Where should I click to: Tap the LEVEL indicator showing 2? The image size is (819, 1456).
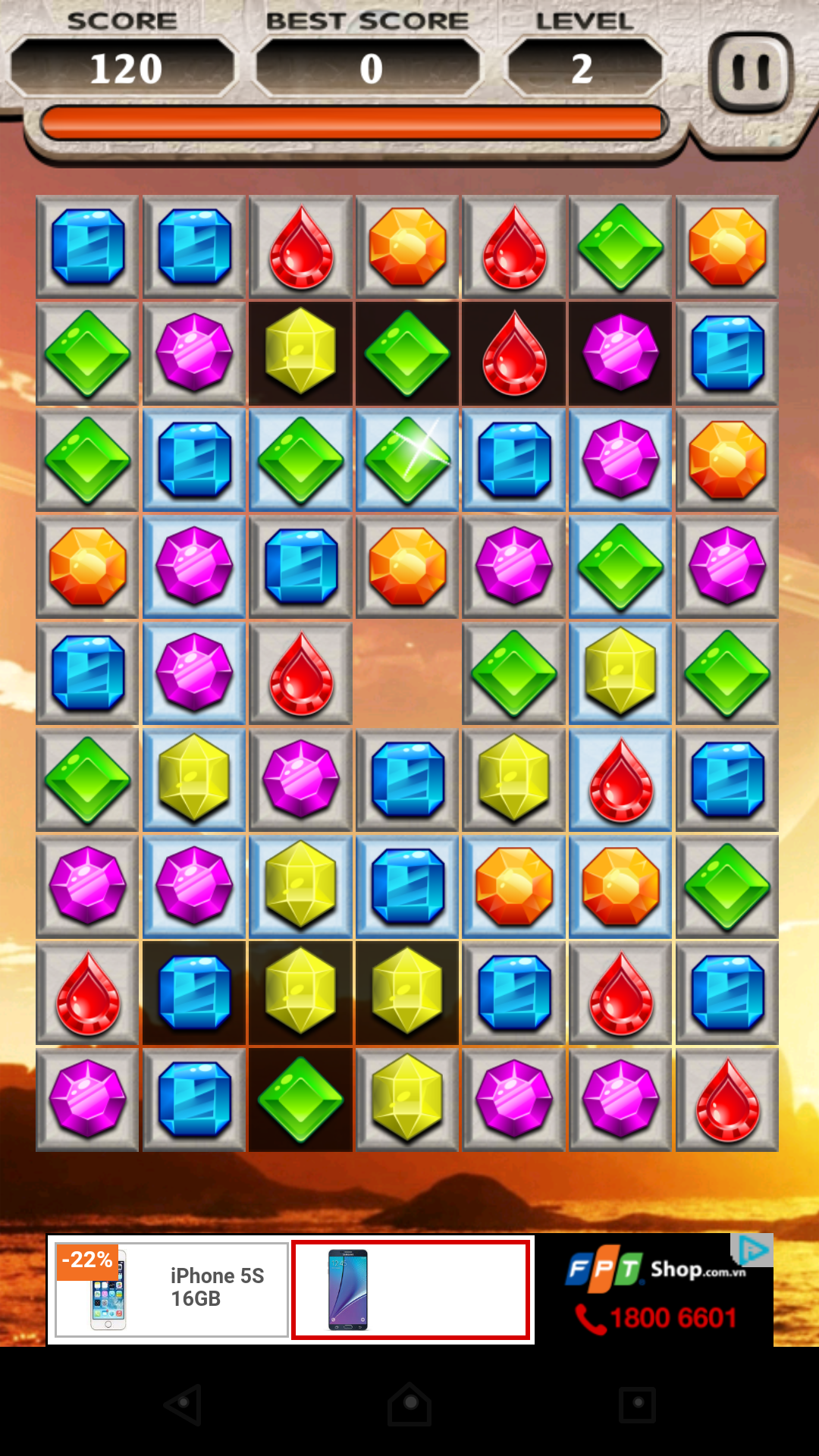[x=584, y=68]
